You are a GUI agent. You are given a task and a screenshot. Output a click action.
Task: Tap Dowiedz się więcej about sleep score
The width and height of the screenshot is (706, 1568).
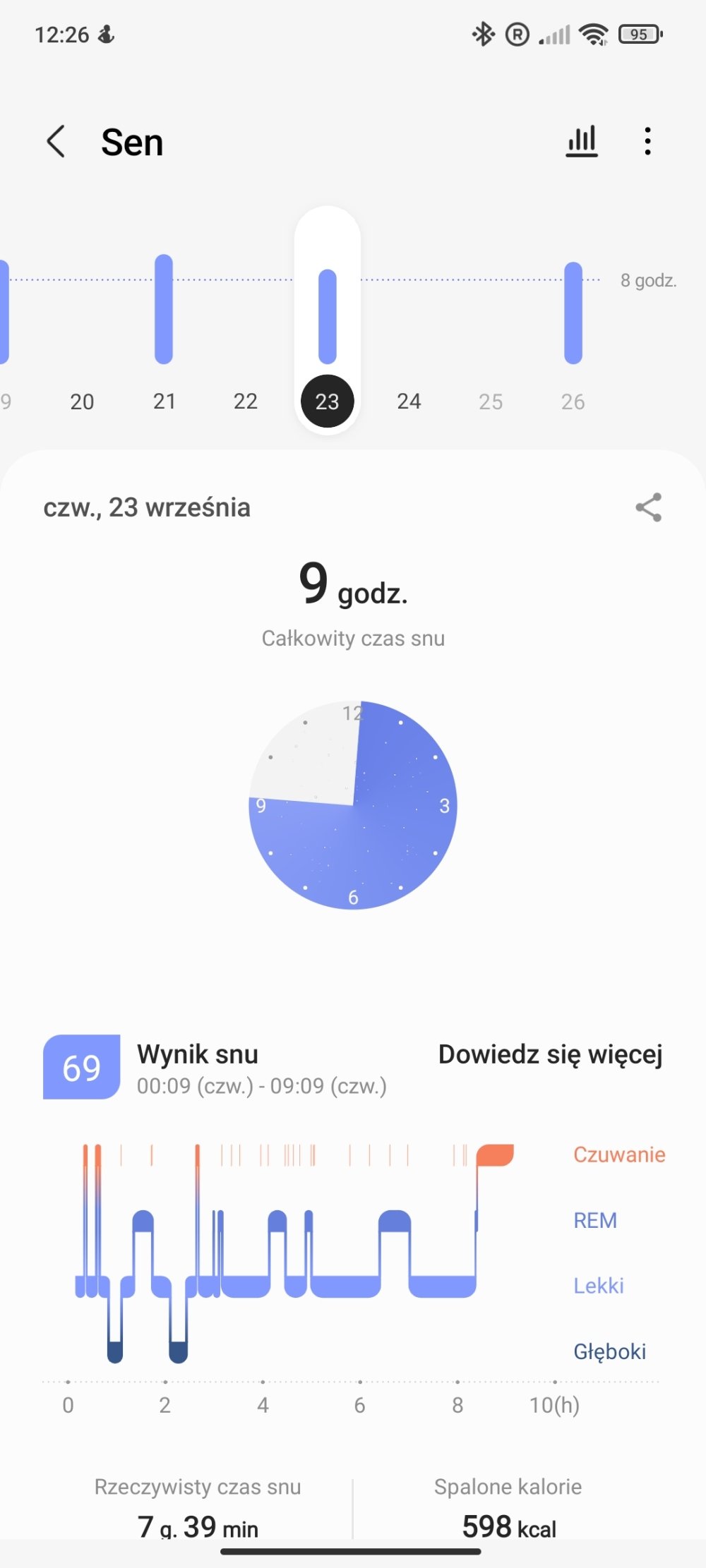coord(551,1054)
